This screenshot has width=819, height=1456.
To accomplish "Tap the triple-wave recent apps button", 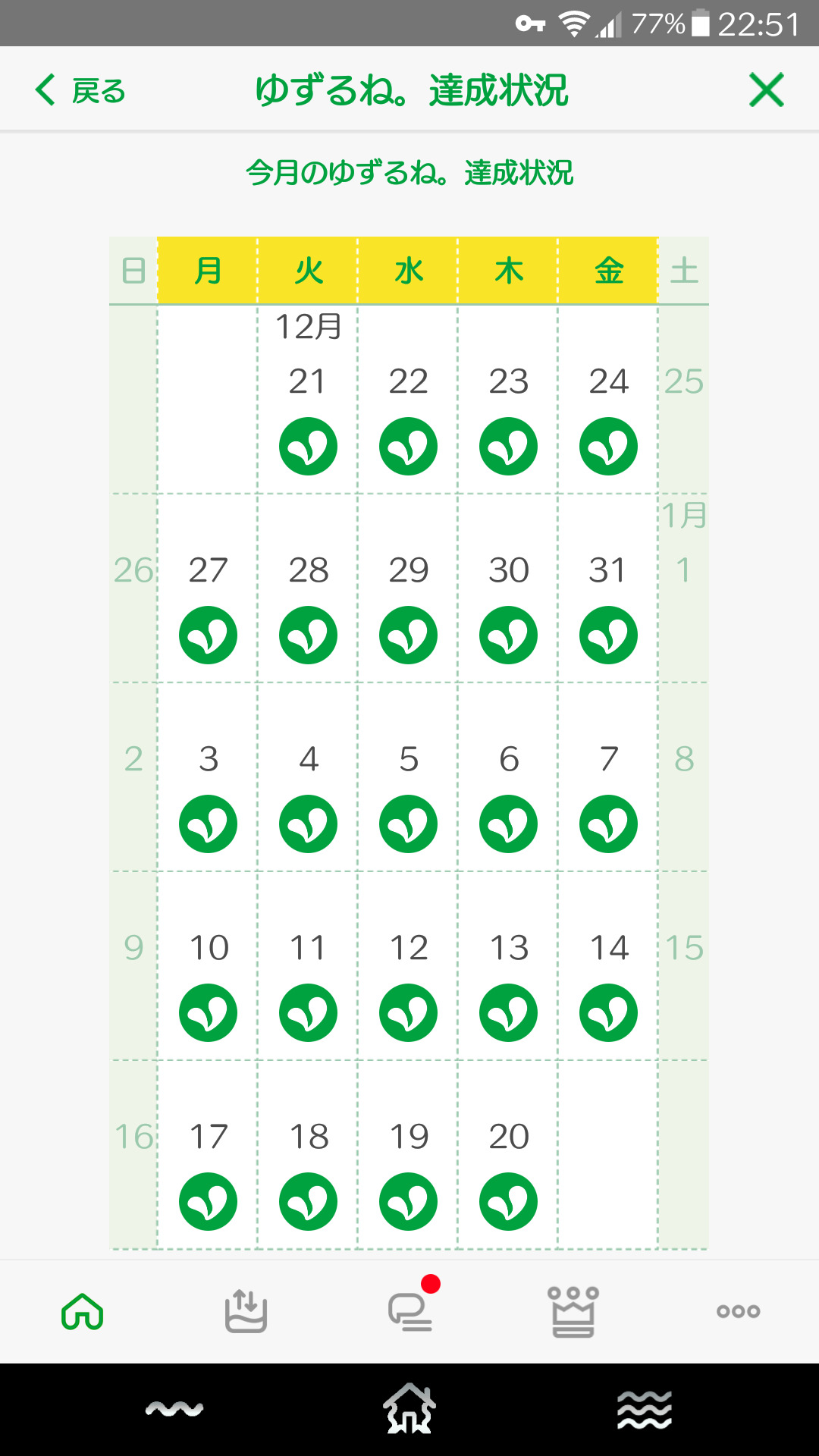I will click(645, 1410).
